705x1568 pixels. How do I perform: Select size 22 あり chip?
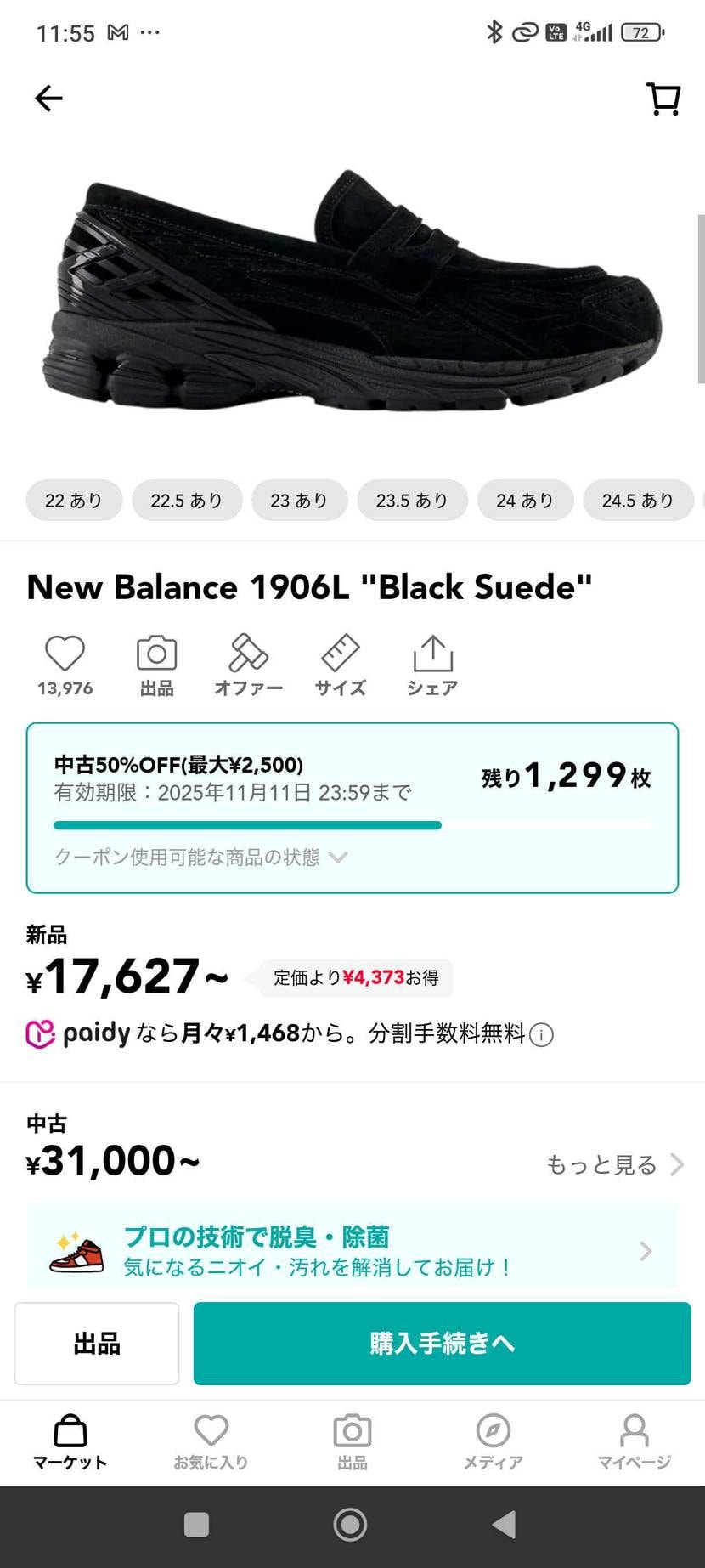pos(74,500)
